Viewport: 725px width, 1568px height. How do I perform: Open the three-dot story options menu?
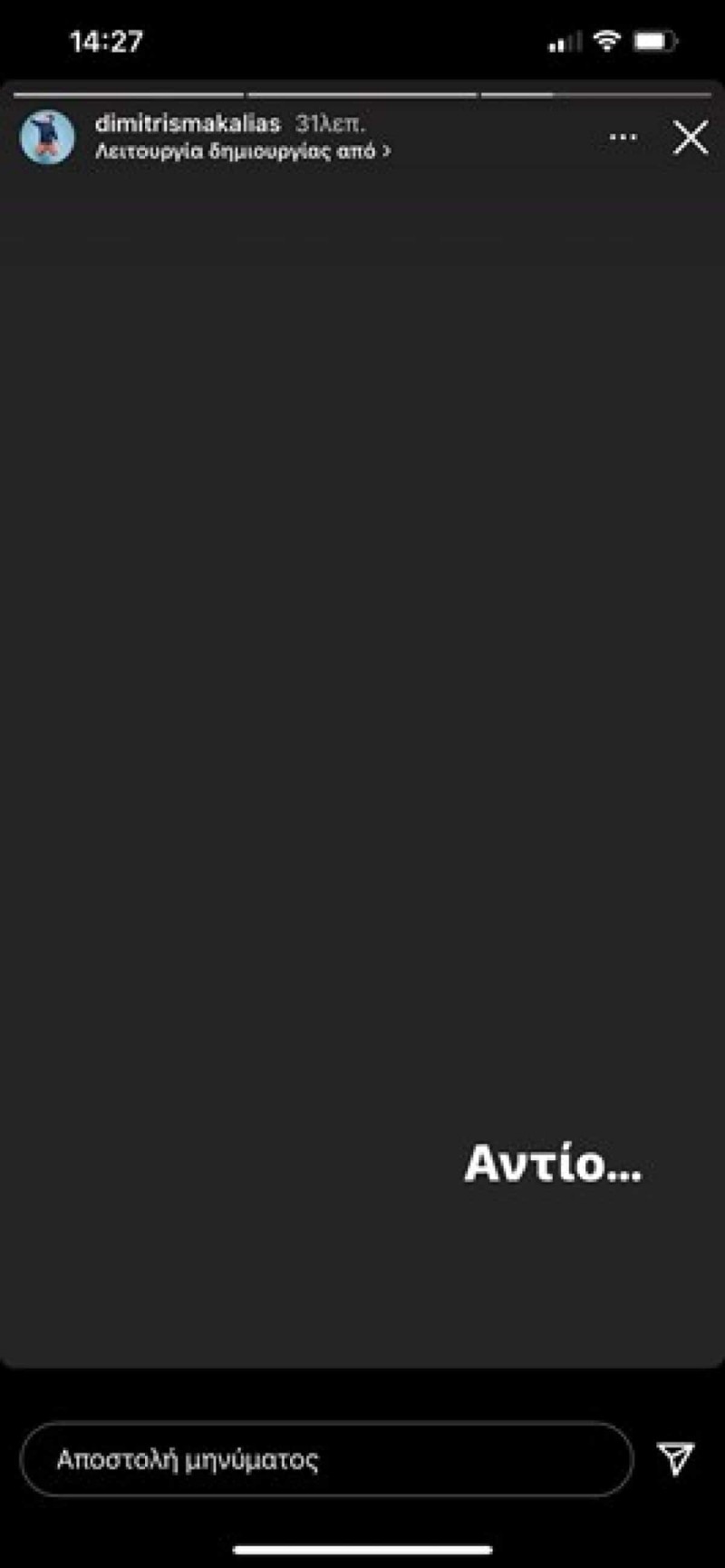click(x=623, y=138)
